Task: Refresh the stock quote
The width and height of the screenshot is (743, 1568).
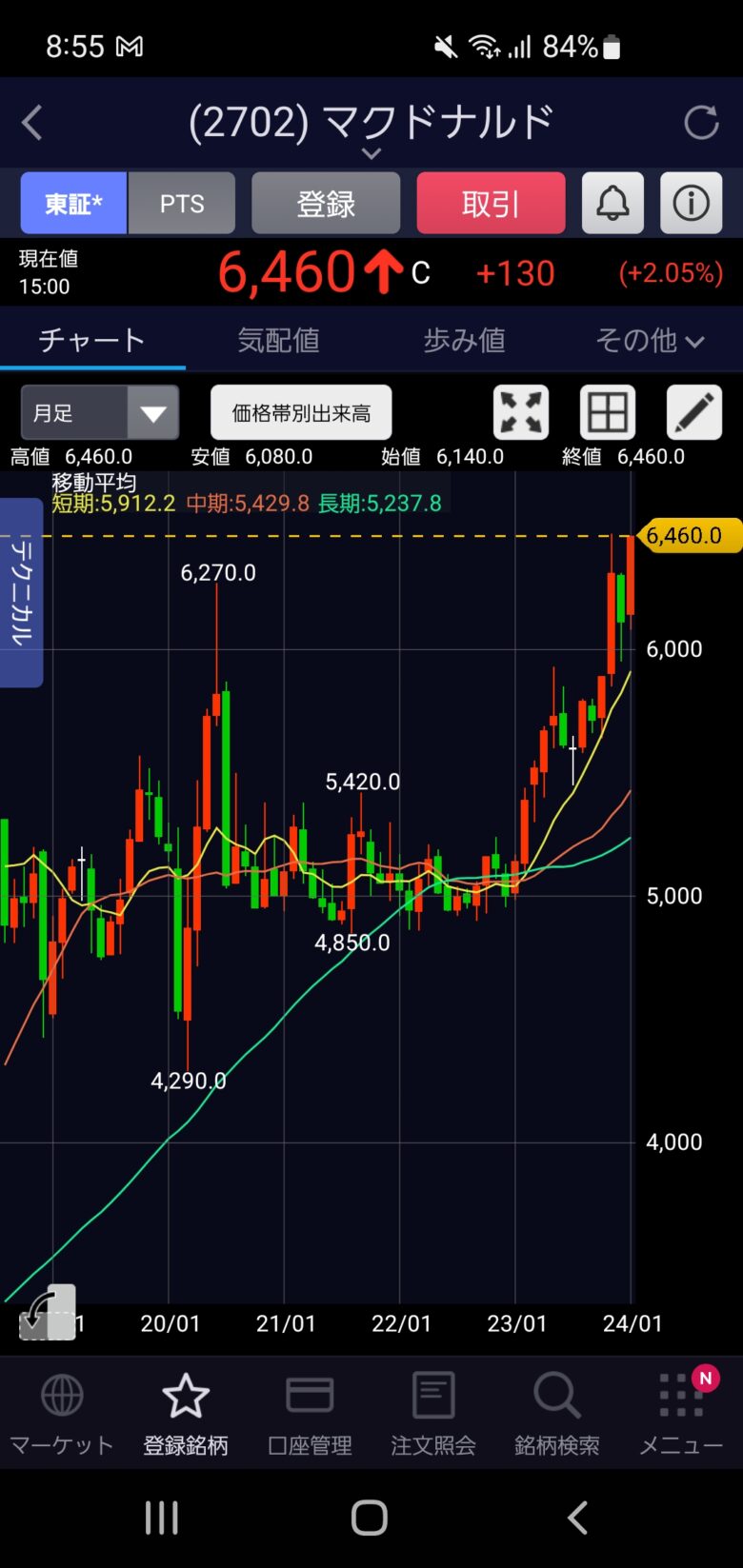Action: tap(701, 123)
